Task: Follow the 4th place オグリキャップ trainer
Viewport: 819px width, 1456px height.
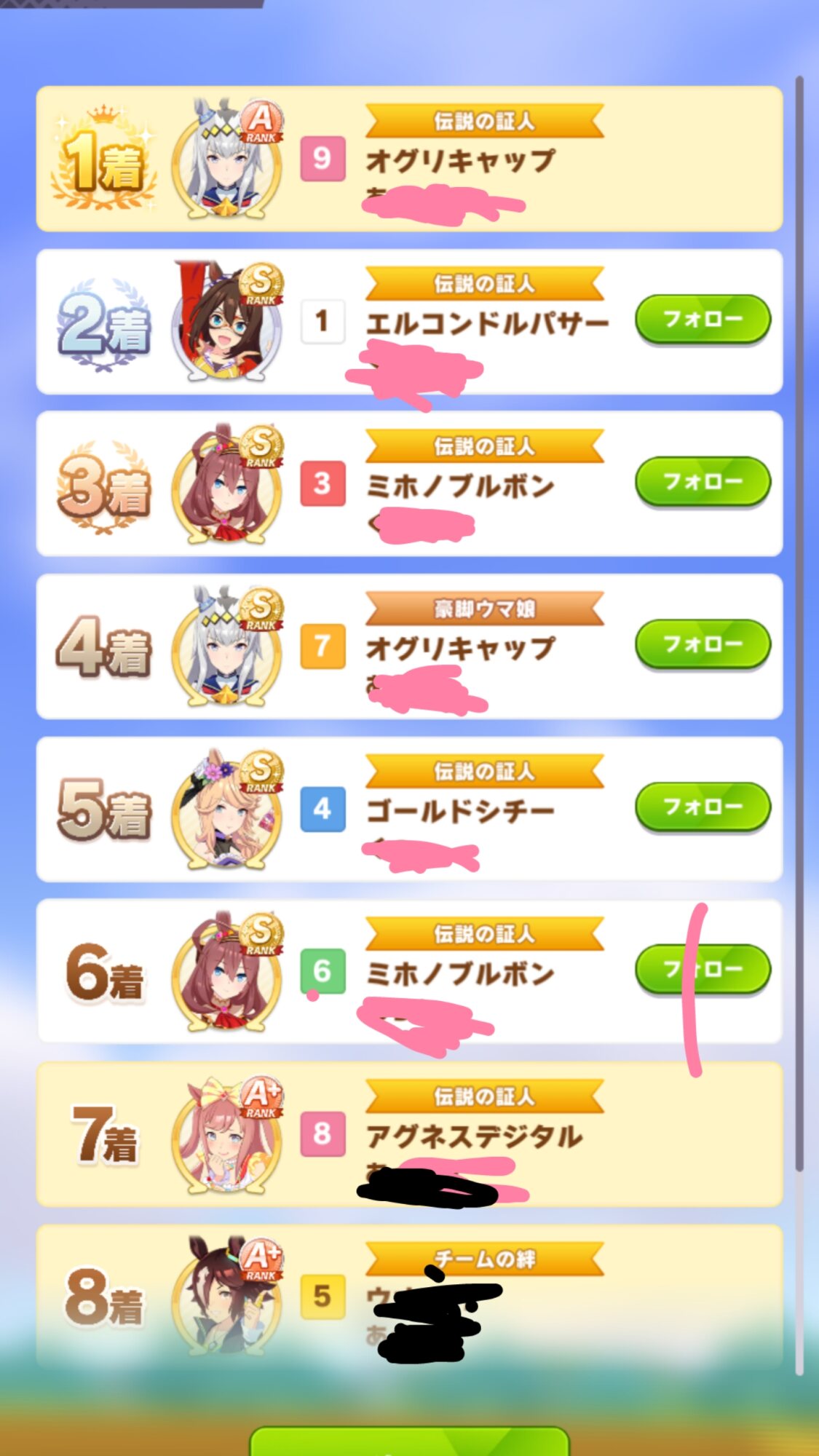Action: (x=703, y=644)
